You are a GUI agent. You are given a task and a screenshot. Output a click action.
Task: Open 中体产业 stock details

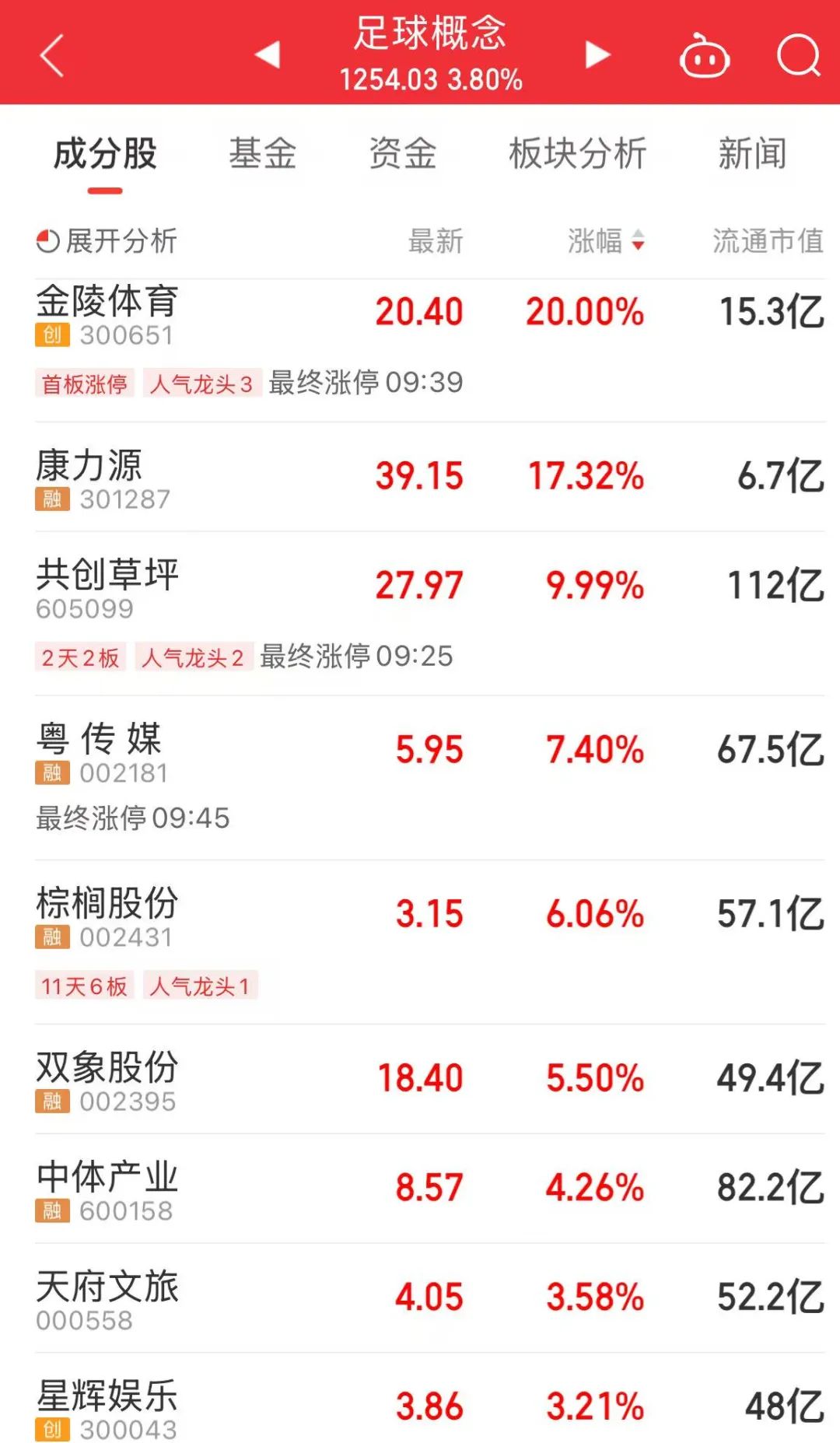[x=106, y=1179]
